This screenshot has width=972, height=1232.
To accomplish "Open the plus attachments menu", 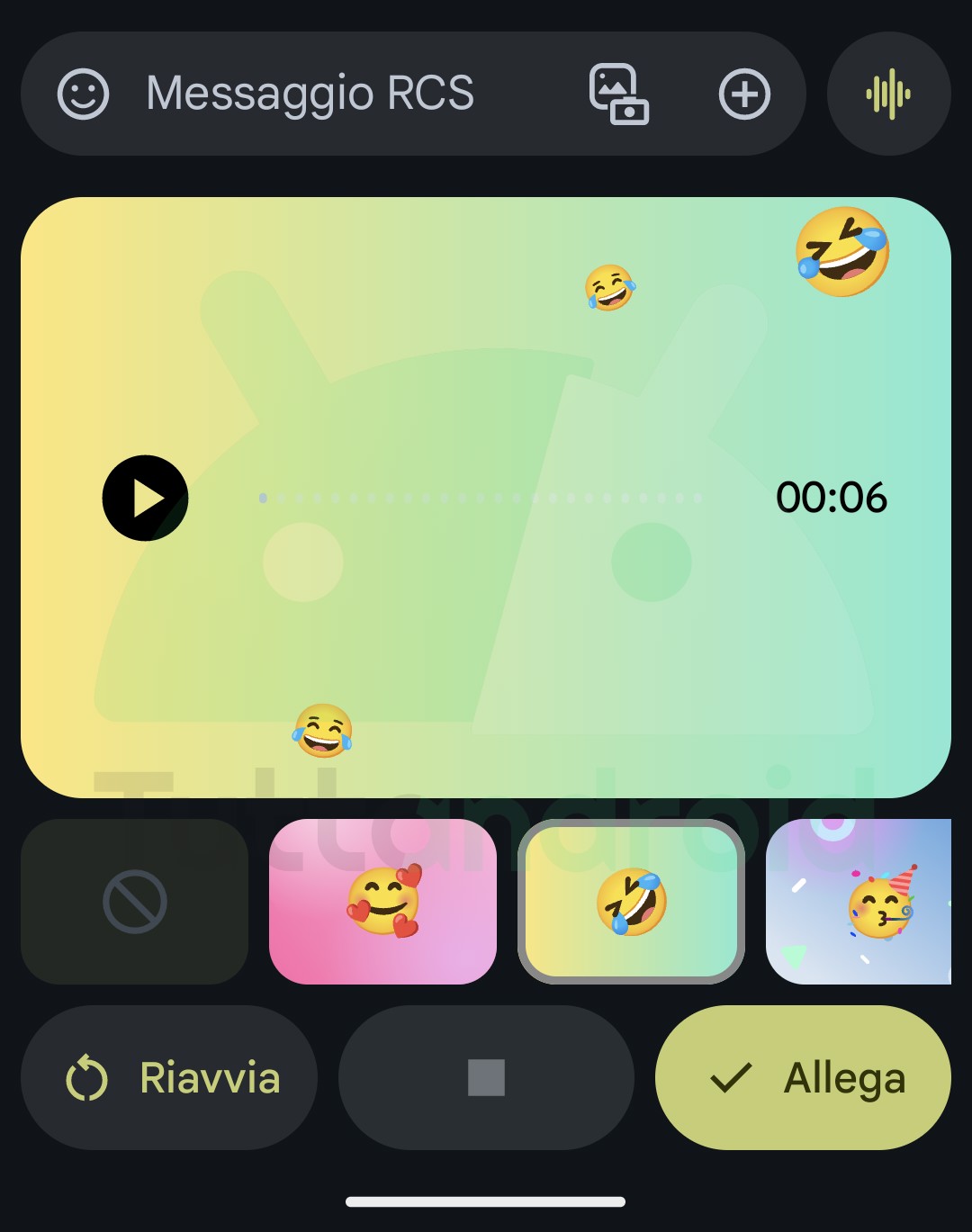I will pos(744,94).
